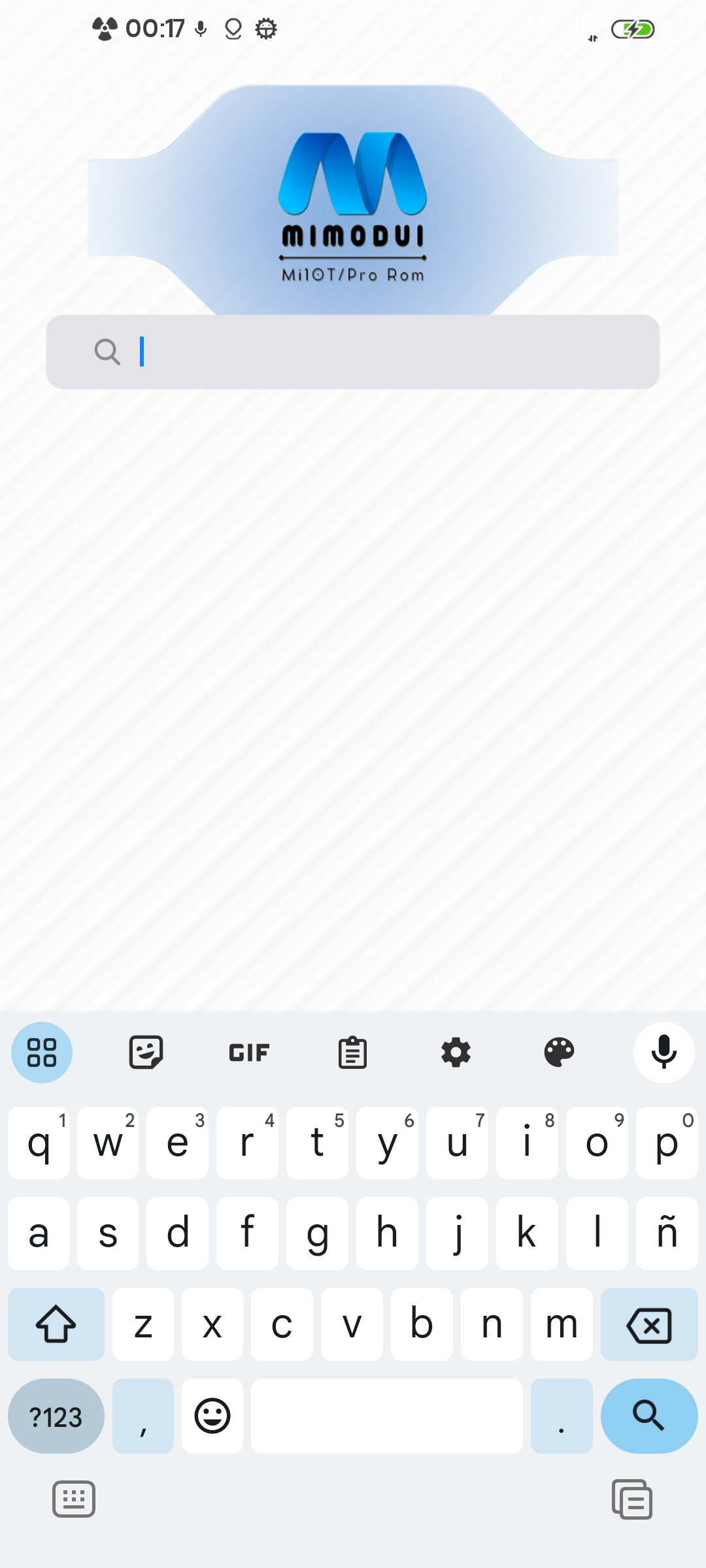Switch keyboard using the bottom-left keyboard icon

74,1499
